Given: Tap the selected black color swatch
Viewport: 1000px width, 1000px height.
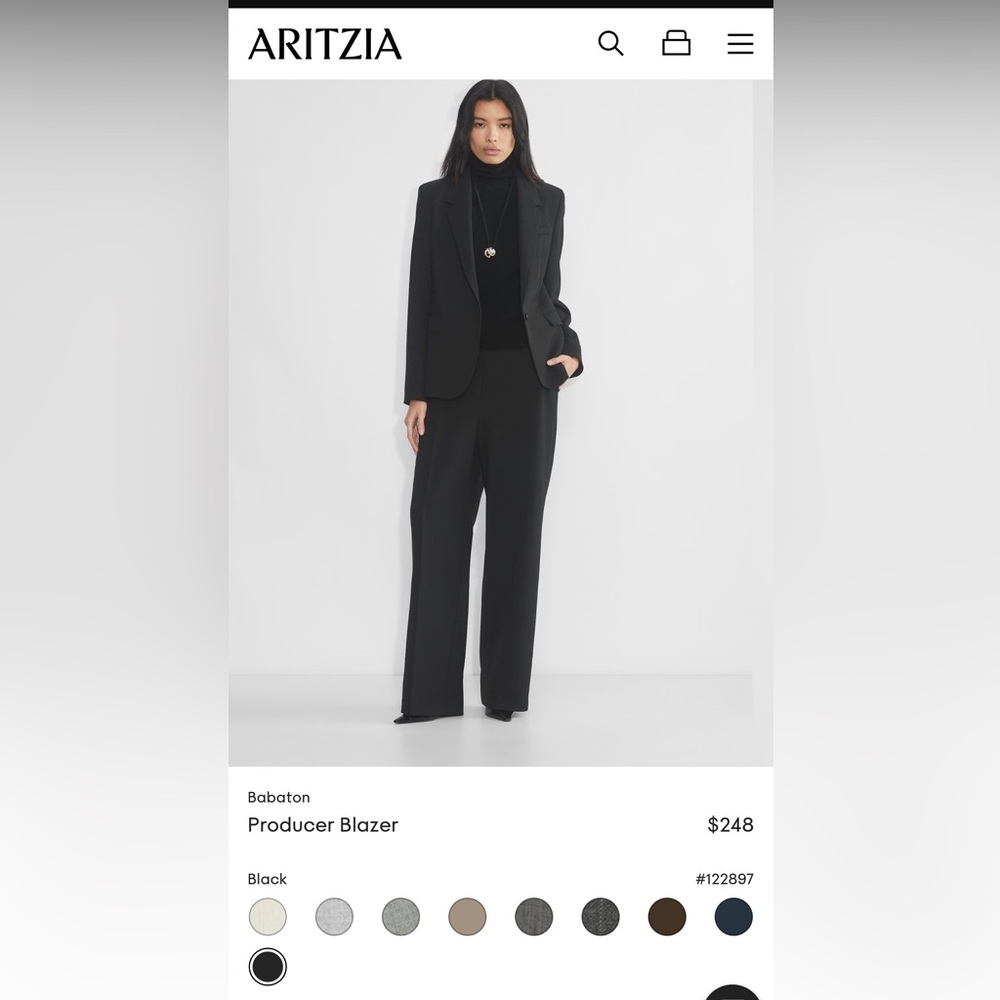Looking at the screenshot, I should point(267,967).
